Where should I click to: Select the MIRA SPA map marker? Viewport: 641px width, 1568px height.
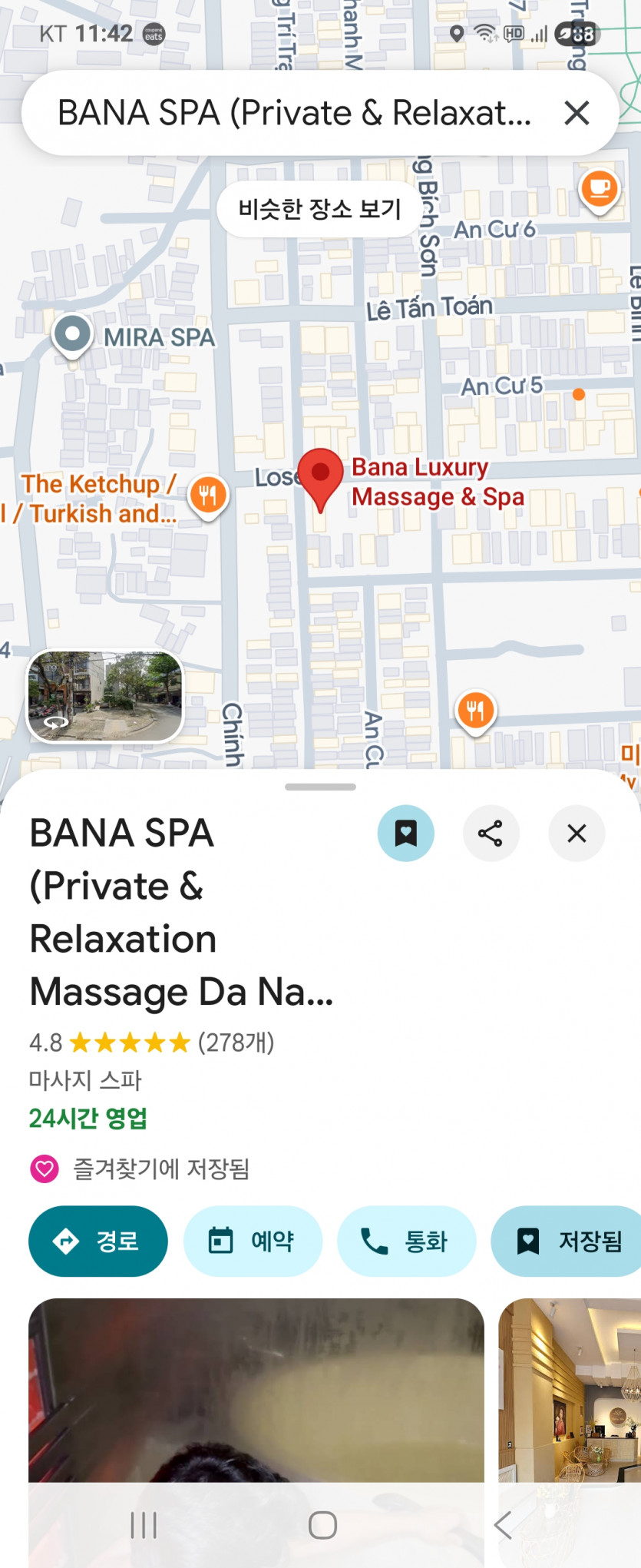[x=71, y=334]
